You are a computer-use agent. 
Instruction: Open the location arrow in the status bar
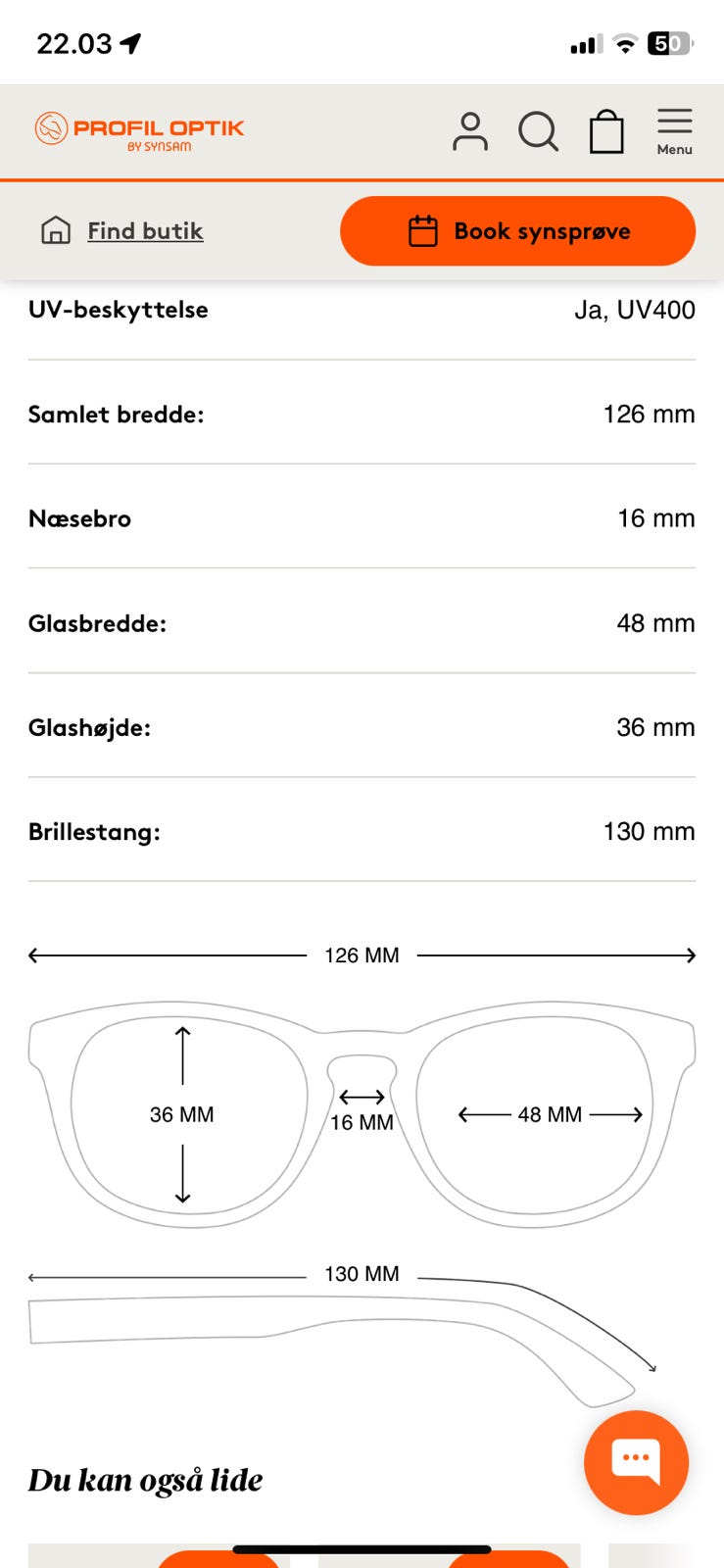[x=130, y=41]
